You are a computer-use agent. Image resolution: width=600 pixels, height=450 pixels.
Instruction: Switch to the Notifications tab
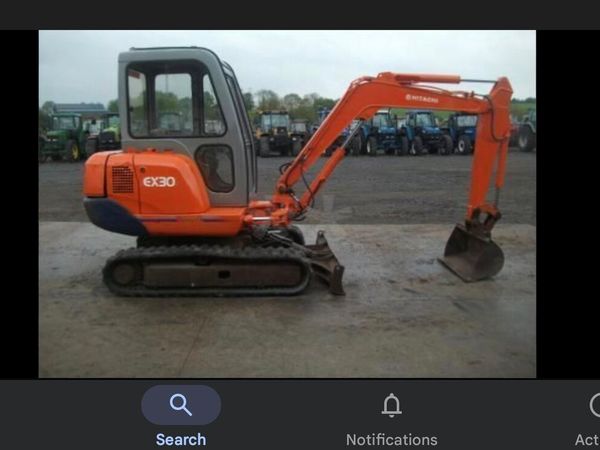click(x=391, y=415)
